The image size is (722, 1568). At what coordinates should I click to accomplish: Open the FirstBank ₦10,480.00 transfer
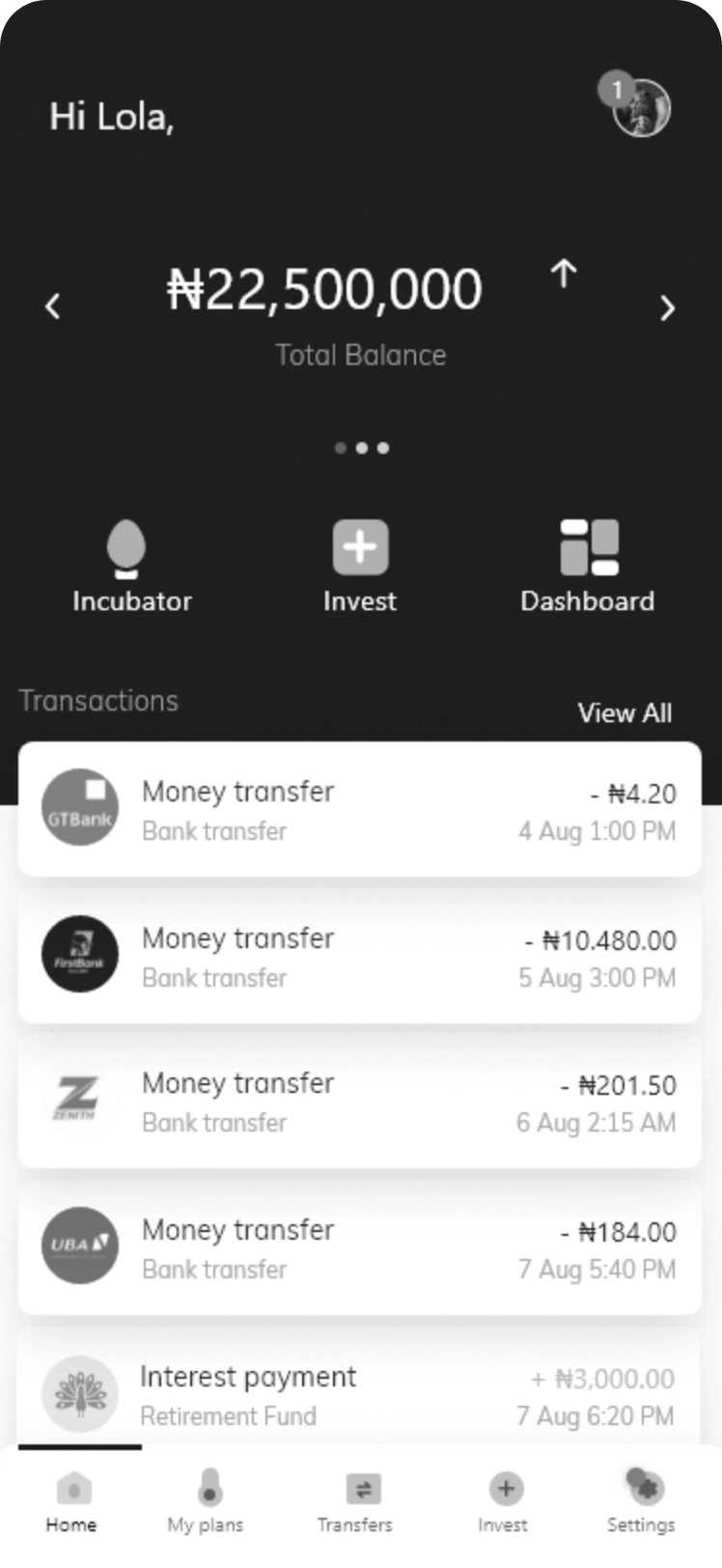click(x=359, y=956)
